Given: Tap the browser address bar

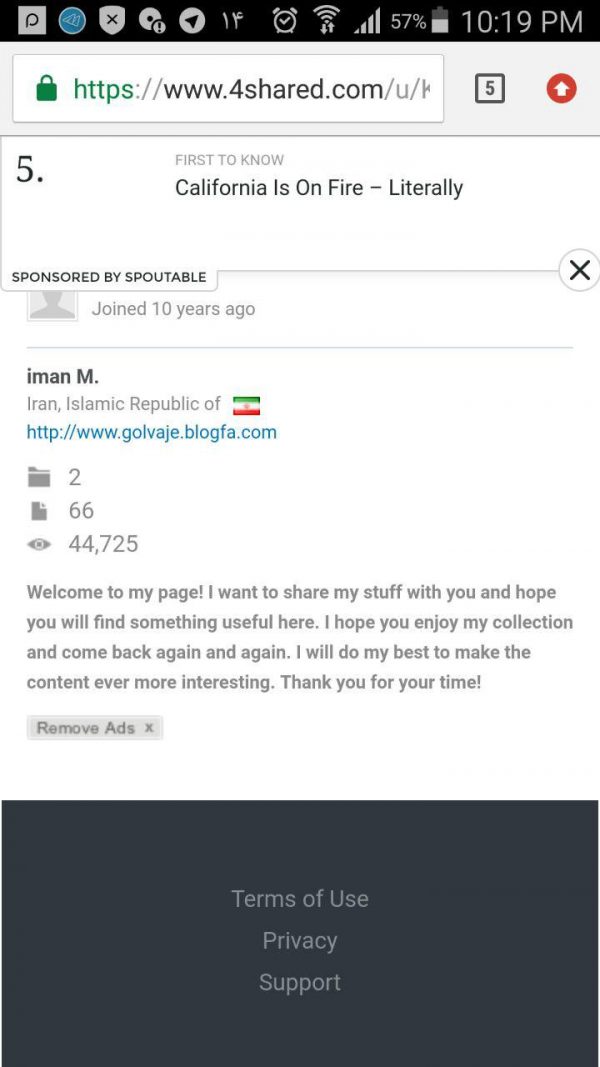Looking at the screenshot, I should [x=228, y=88].
